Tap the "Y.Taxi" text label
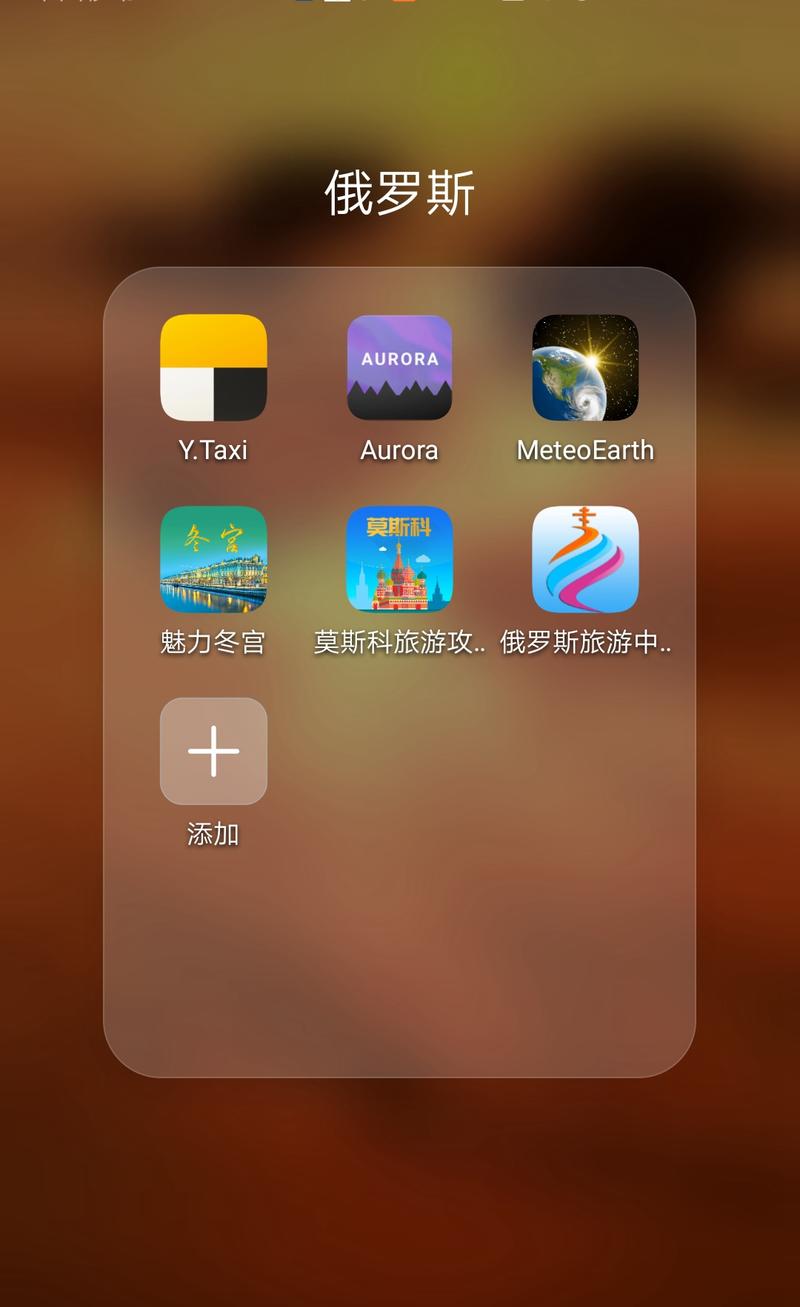The width and height of the screenshot is (800, 1307). click(213, 449)
